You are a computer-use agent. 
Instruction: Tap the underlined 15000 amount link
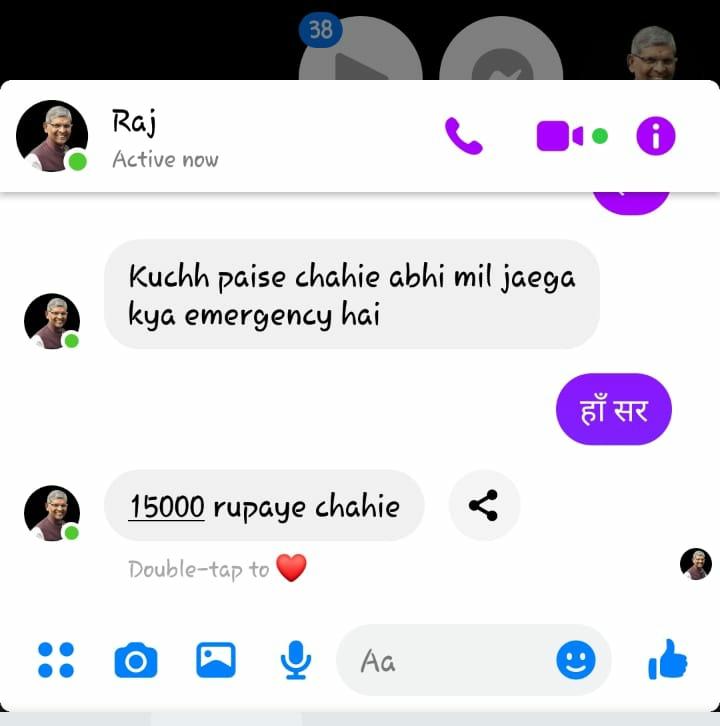(x=167, y=507)
